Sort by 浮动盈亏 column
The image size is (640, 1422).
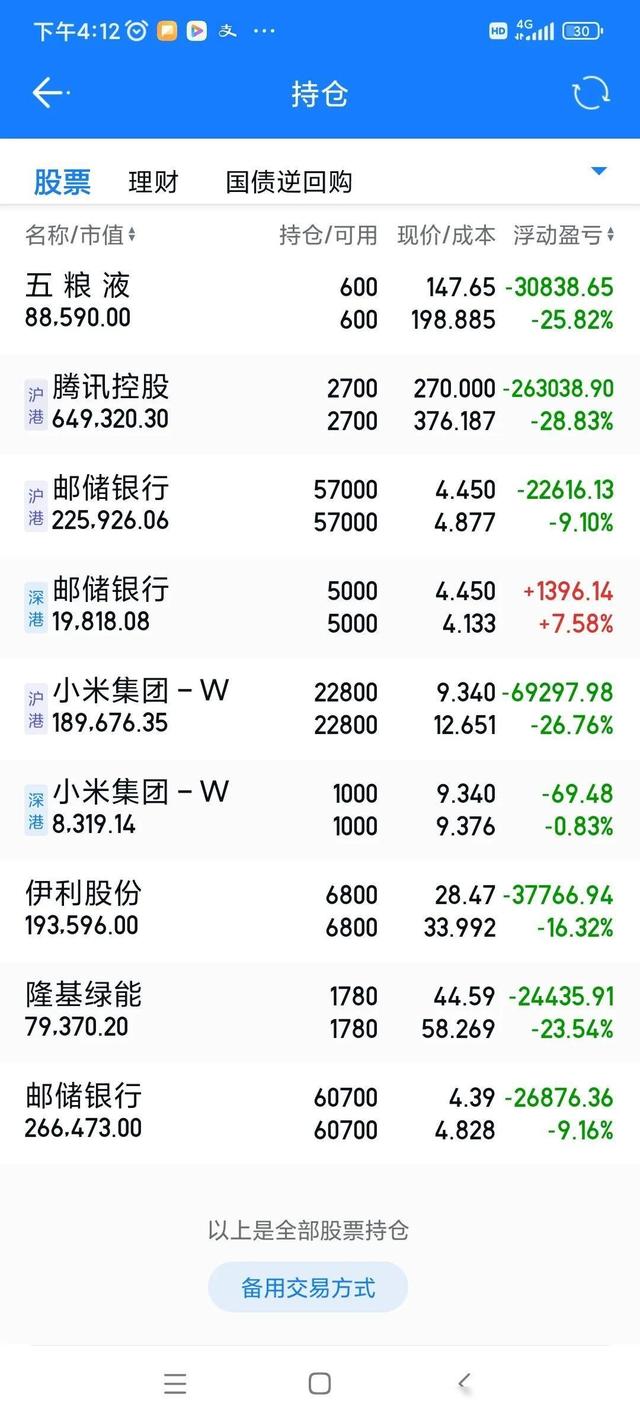tap(563, 235)
